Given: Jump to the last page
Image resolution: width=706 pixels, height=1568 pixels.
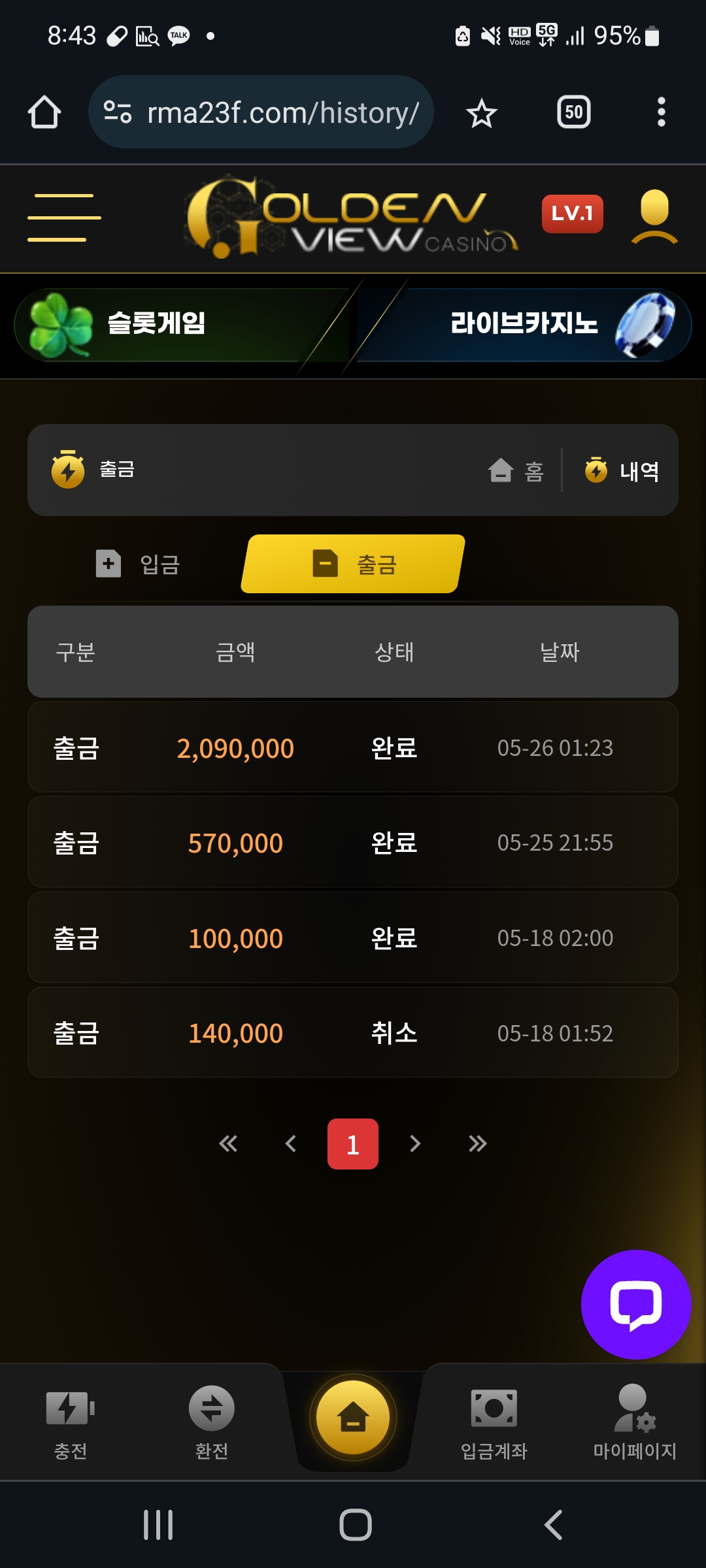Looking at the screenshot, I should pos(477,1143).
